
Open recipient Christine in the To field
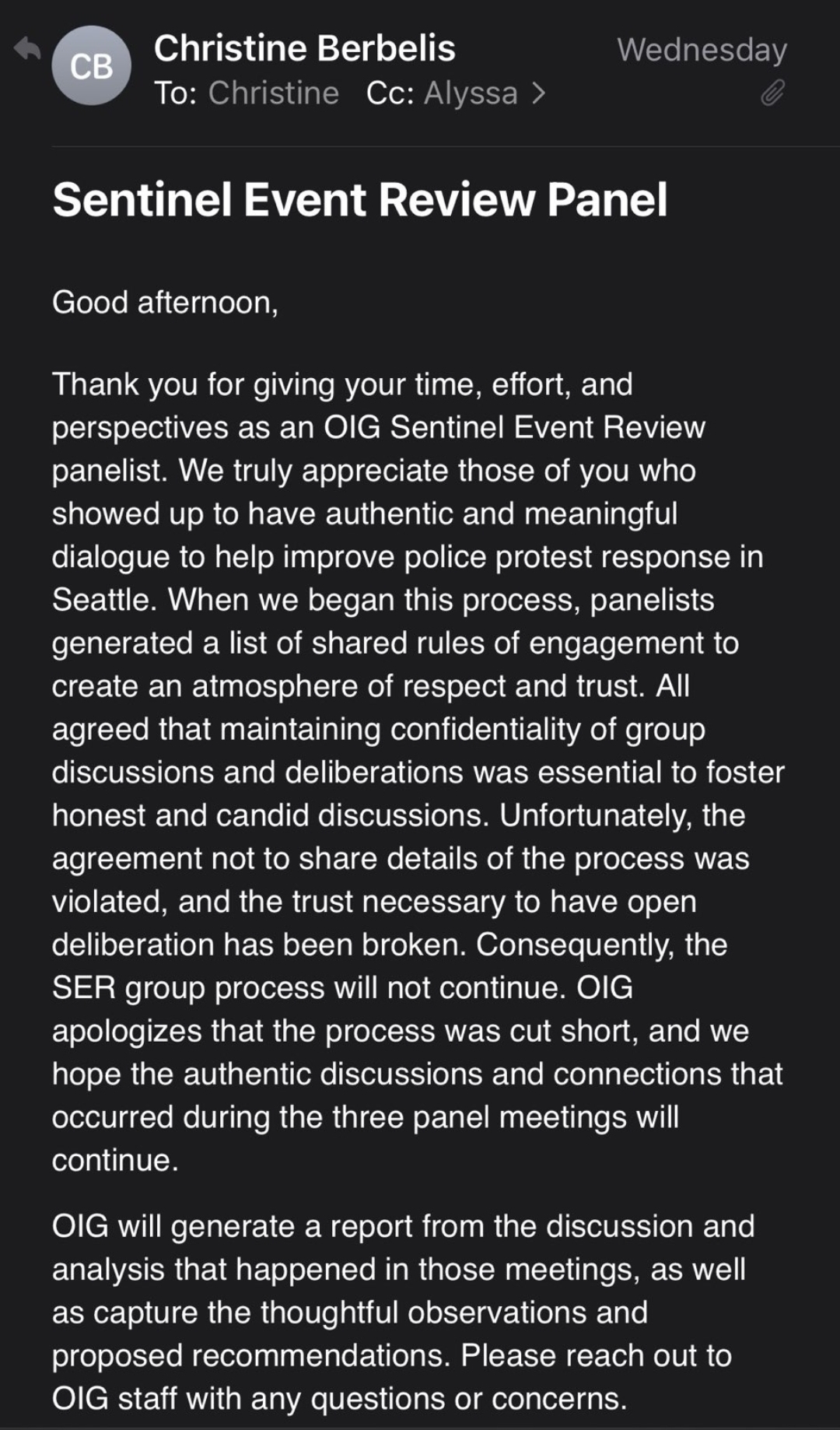point(273,93)
